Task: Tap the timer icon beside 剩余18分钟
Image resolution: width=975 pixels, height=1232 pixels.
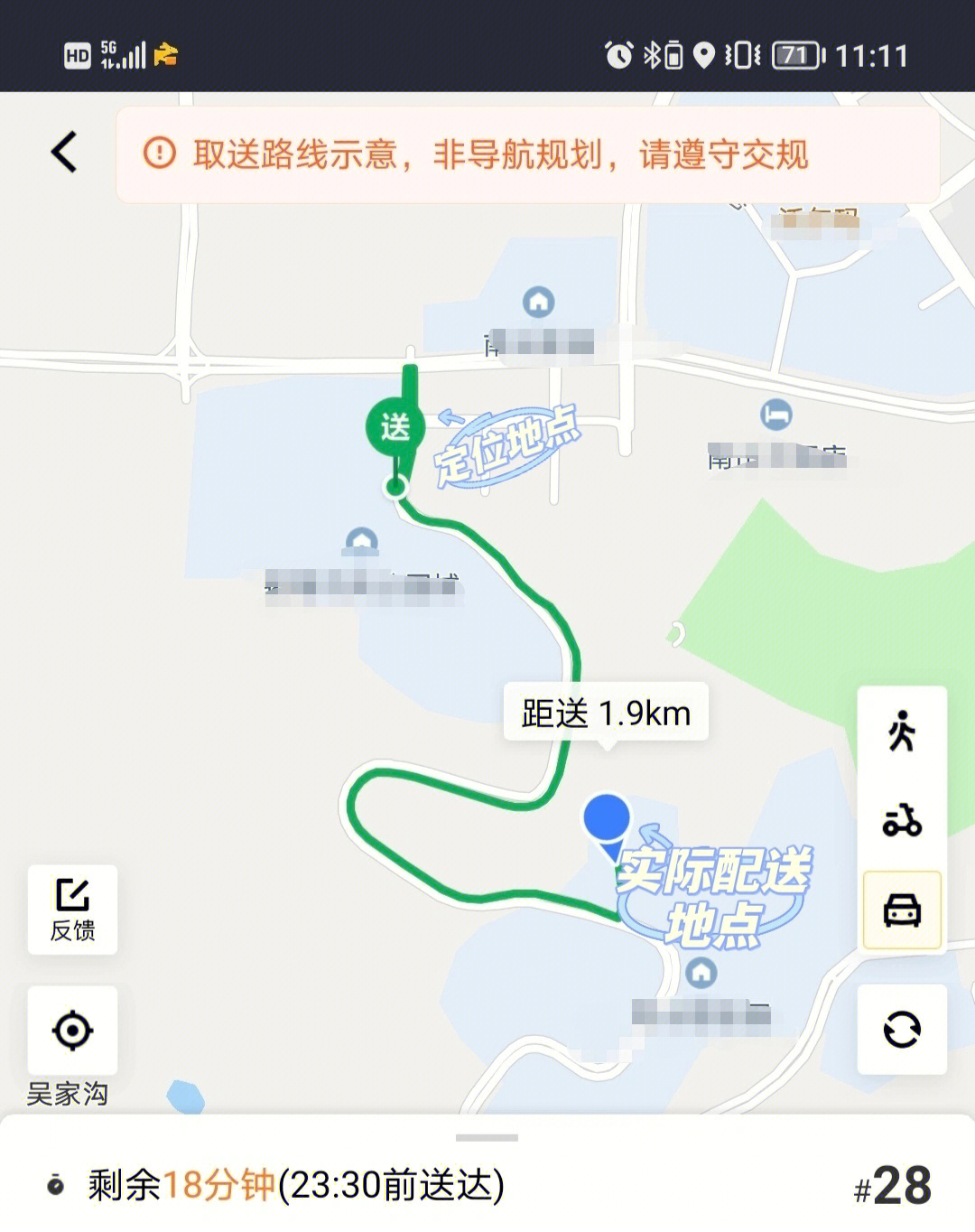Action: (56, 1180)
